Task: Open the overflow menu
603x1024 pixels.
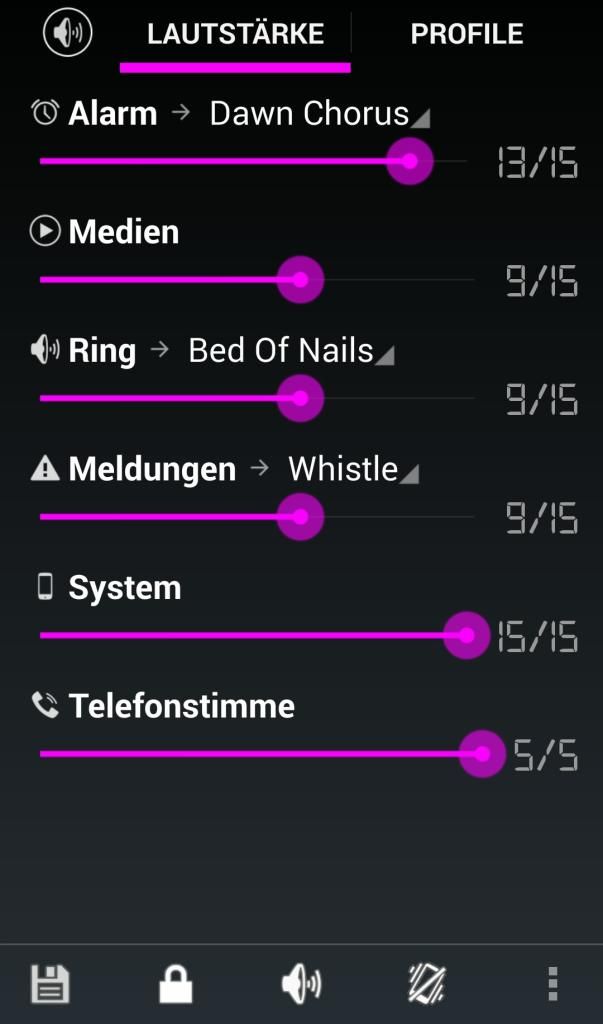Action: tap(553, 984)
